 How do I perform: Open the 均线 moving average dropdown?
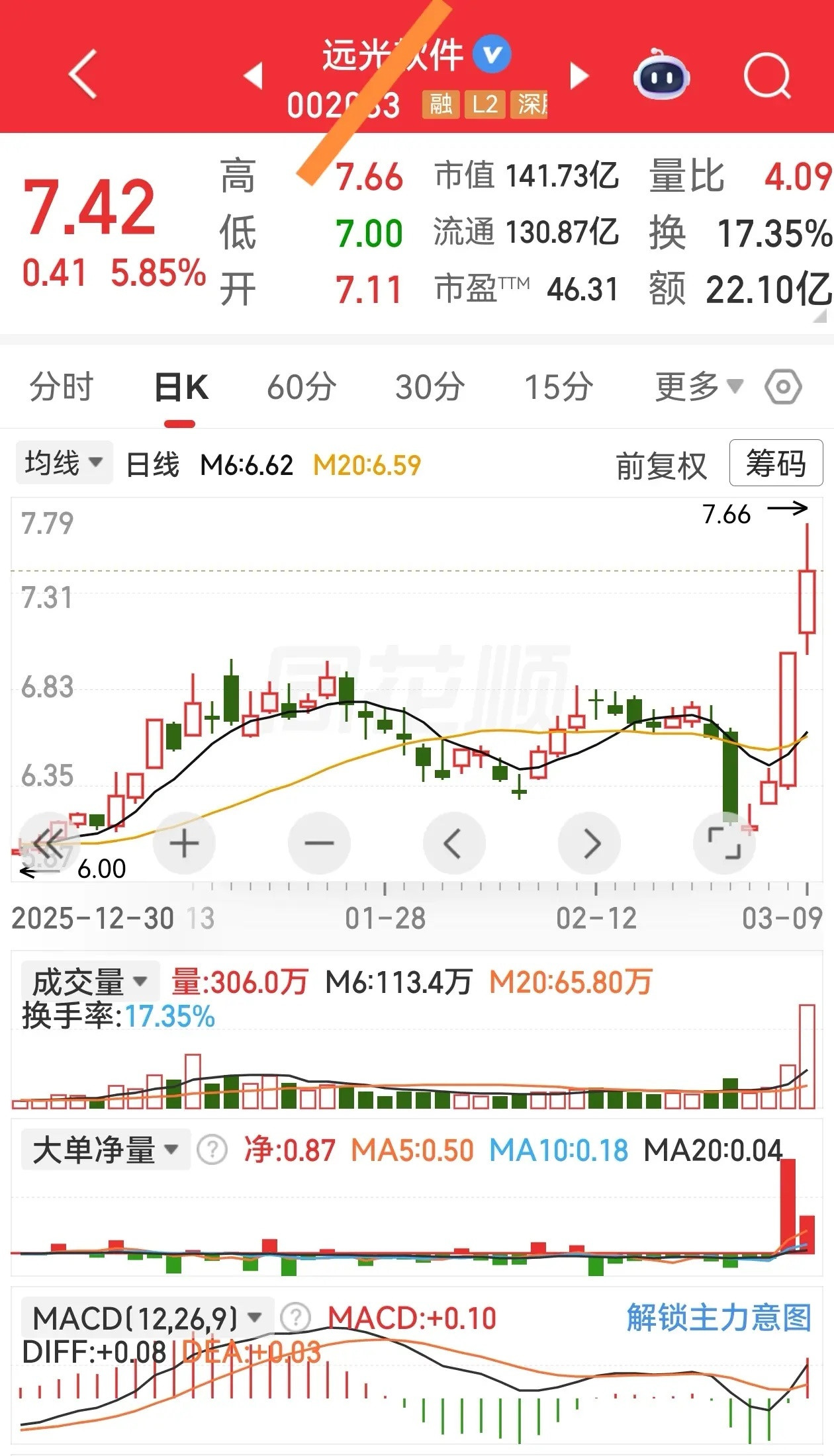(64, 462)
